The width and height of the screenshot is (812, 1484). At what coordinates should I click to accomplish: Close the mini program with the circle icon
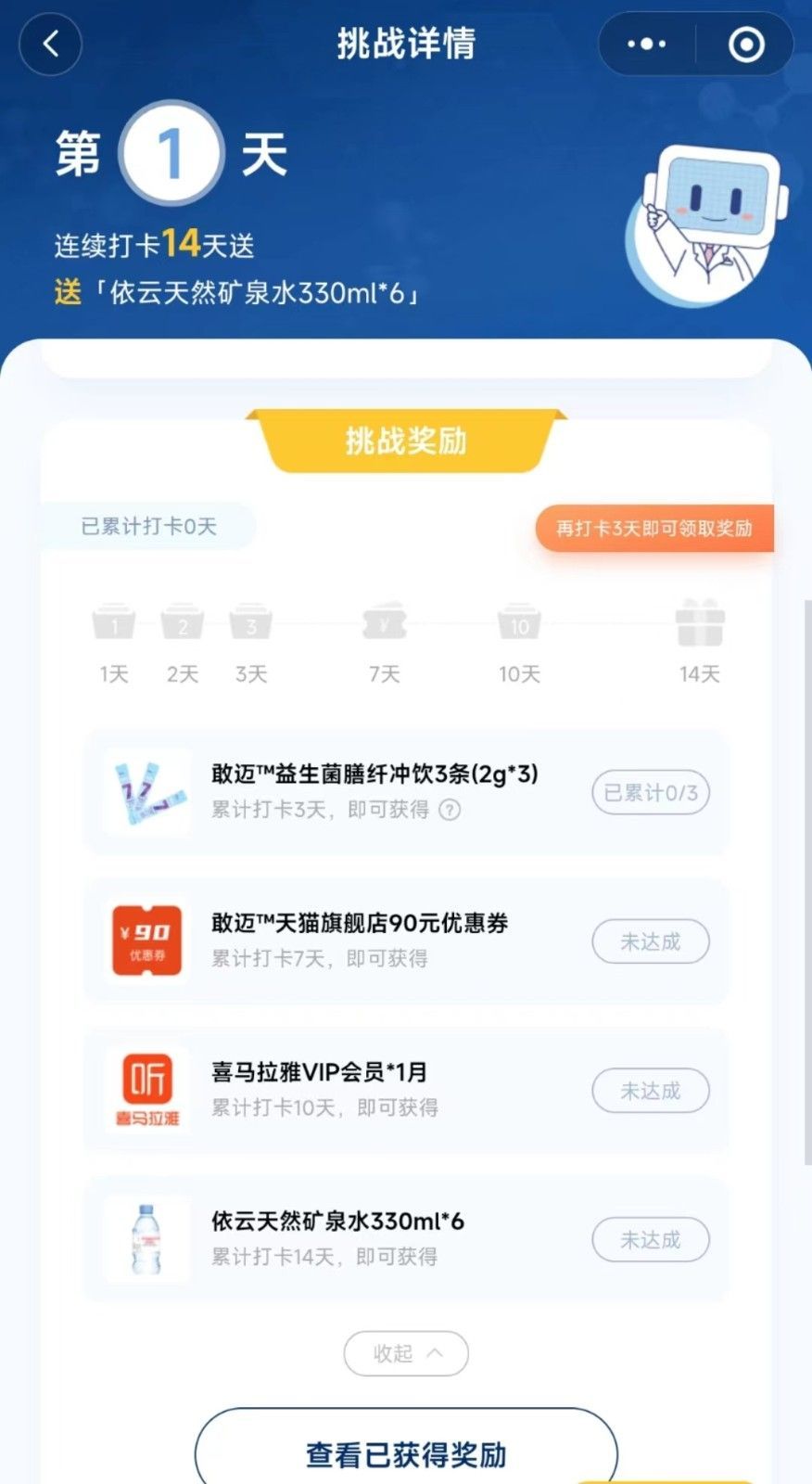point(746,44)
